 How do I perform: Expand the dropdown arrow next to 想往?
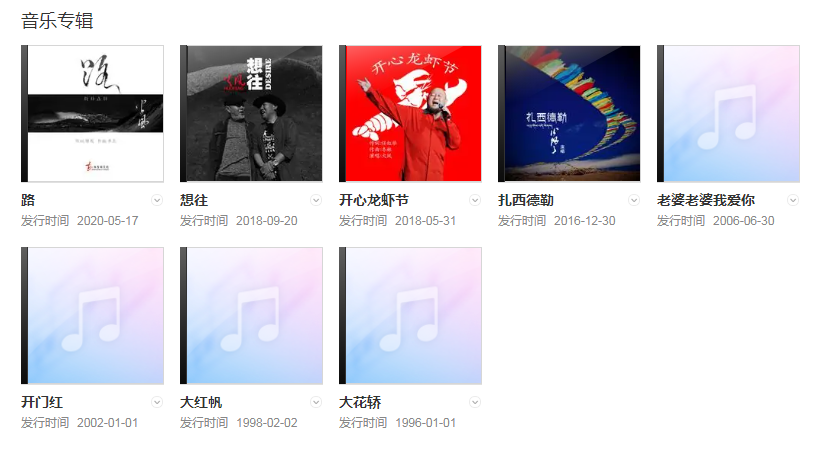click(316, 200)
